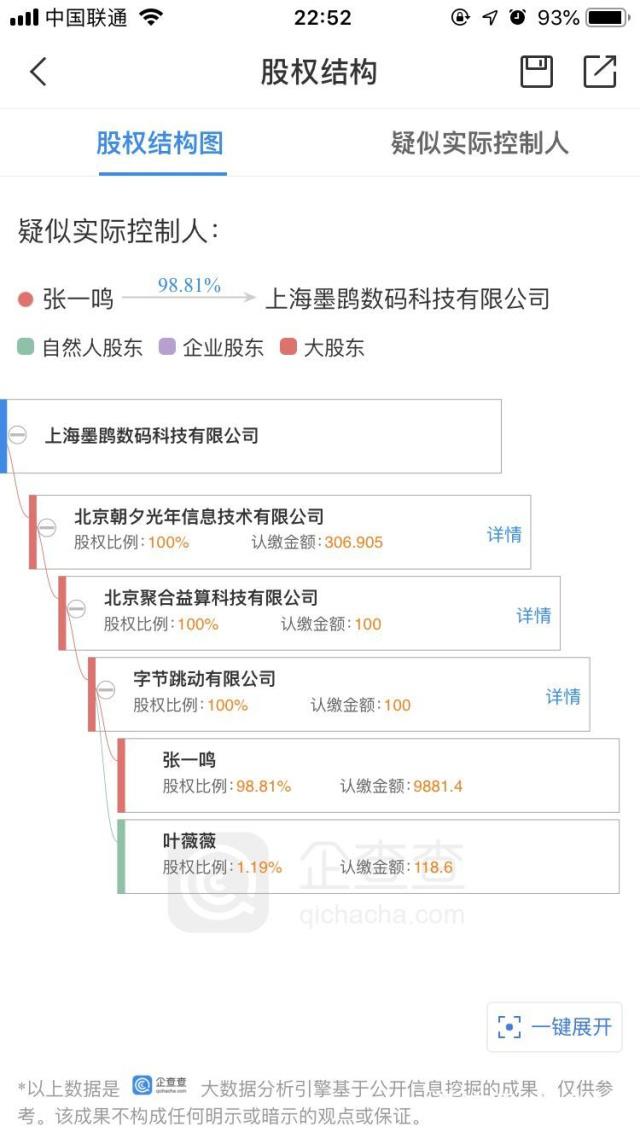
Task: Switch to 疑似实际控制人 tab
Action: (x=479, y=144)
